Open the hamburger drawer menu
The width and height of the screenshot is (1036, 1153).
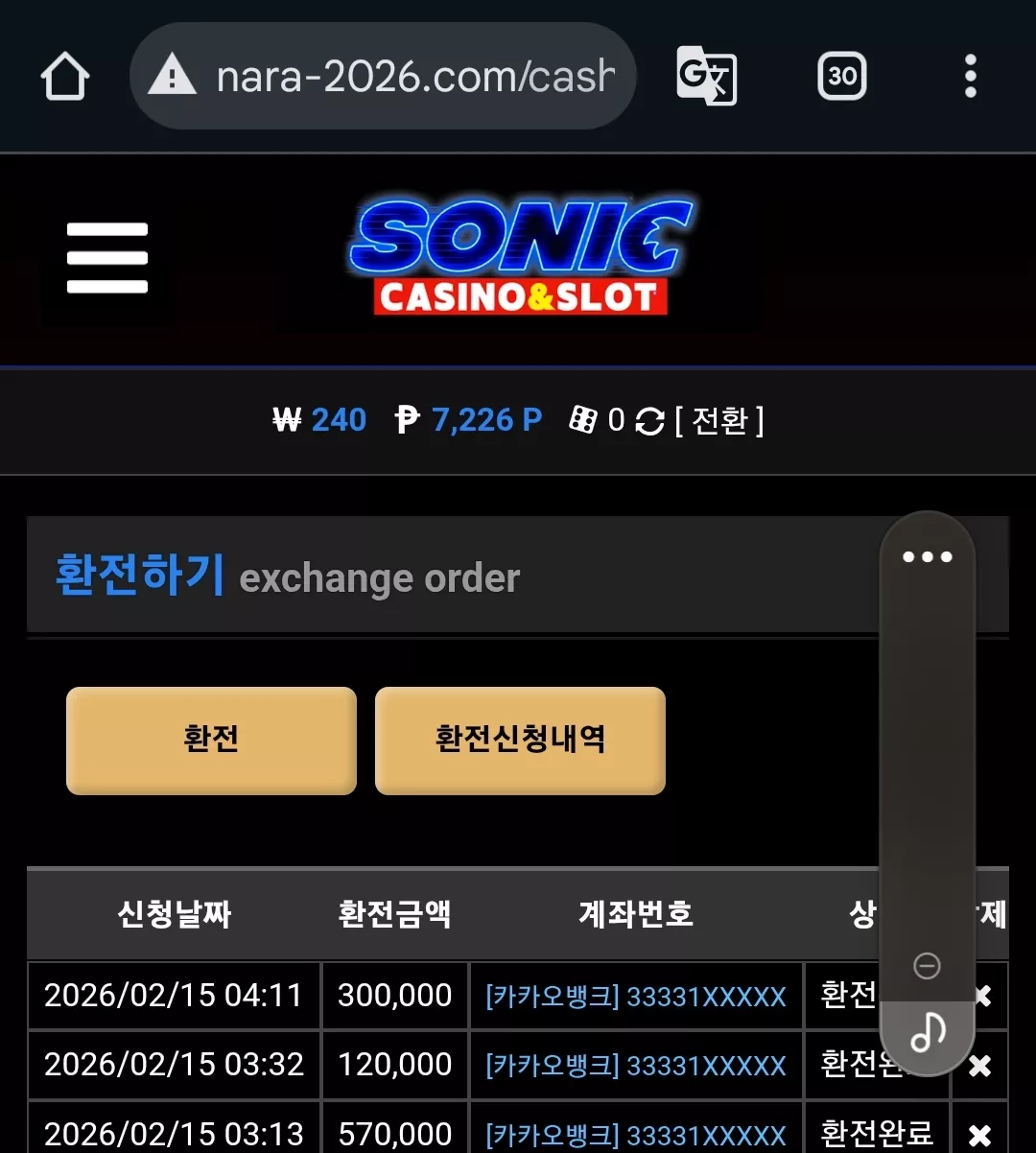point(107,257)
